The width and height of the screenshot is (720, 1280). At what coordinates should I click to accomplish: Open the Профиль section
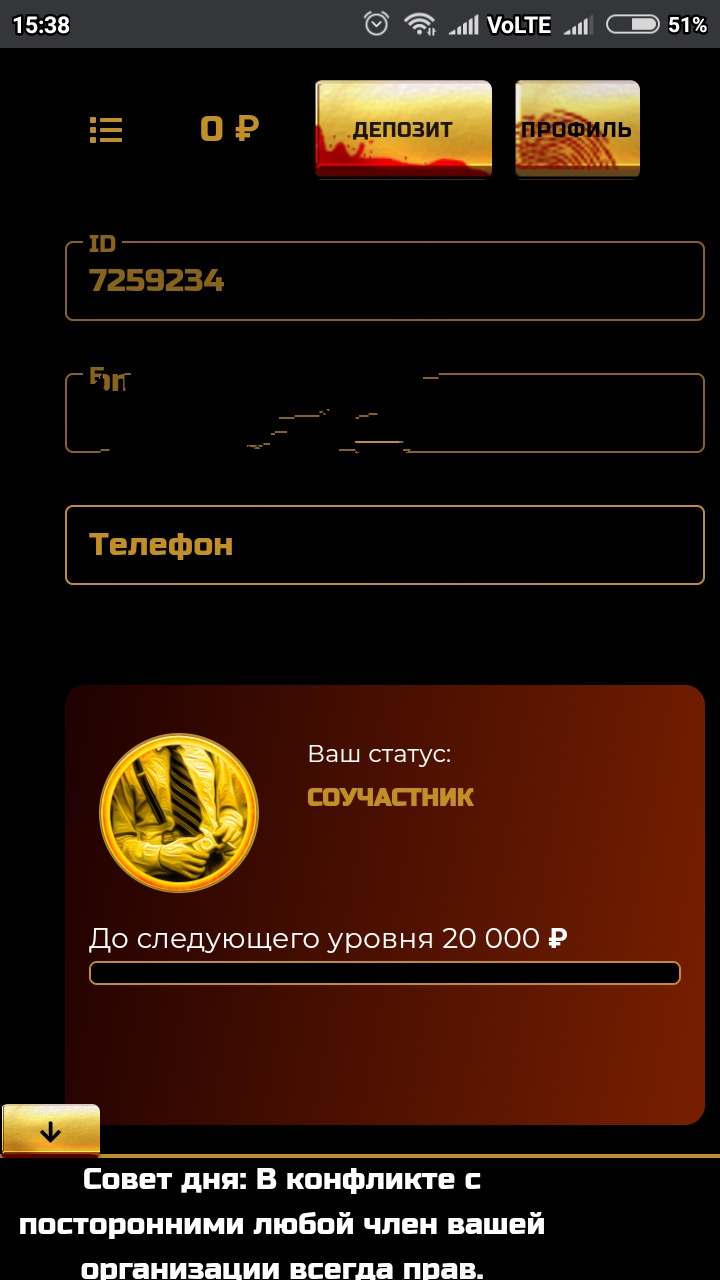coord(577,130)
